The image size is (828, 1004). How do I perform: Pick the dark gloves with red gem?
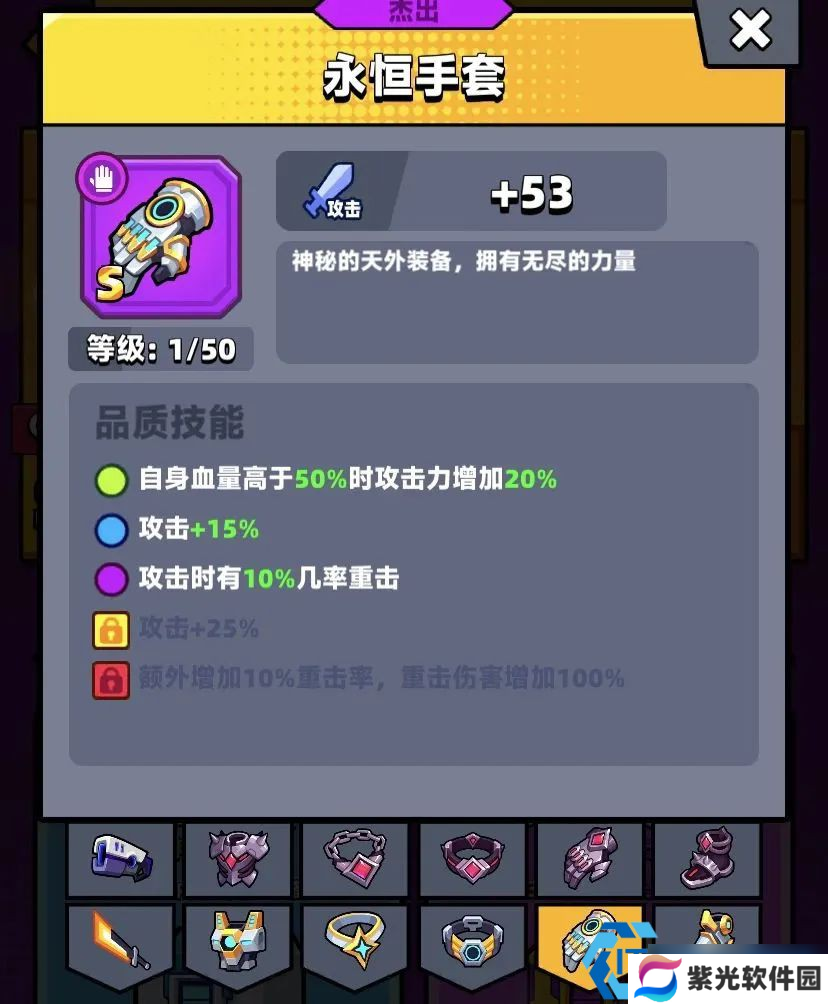point(589,858)
